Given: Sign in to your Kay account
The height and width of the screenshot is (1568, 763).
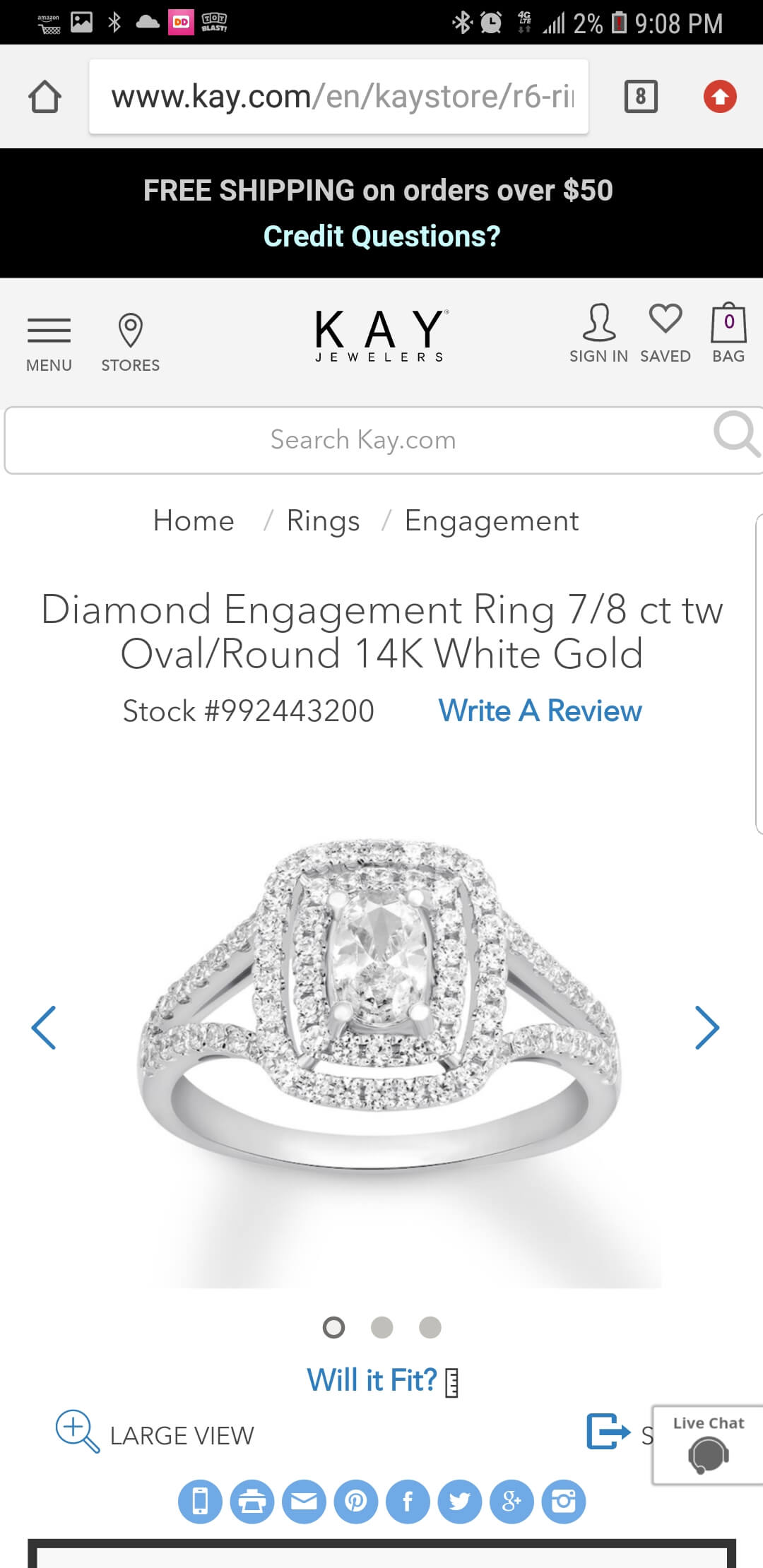Looking at the screenshot, I should [598, 334].
